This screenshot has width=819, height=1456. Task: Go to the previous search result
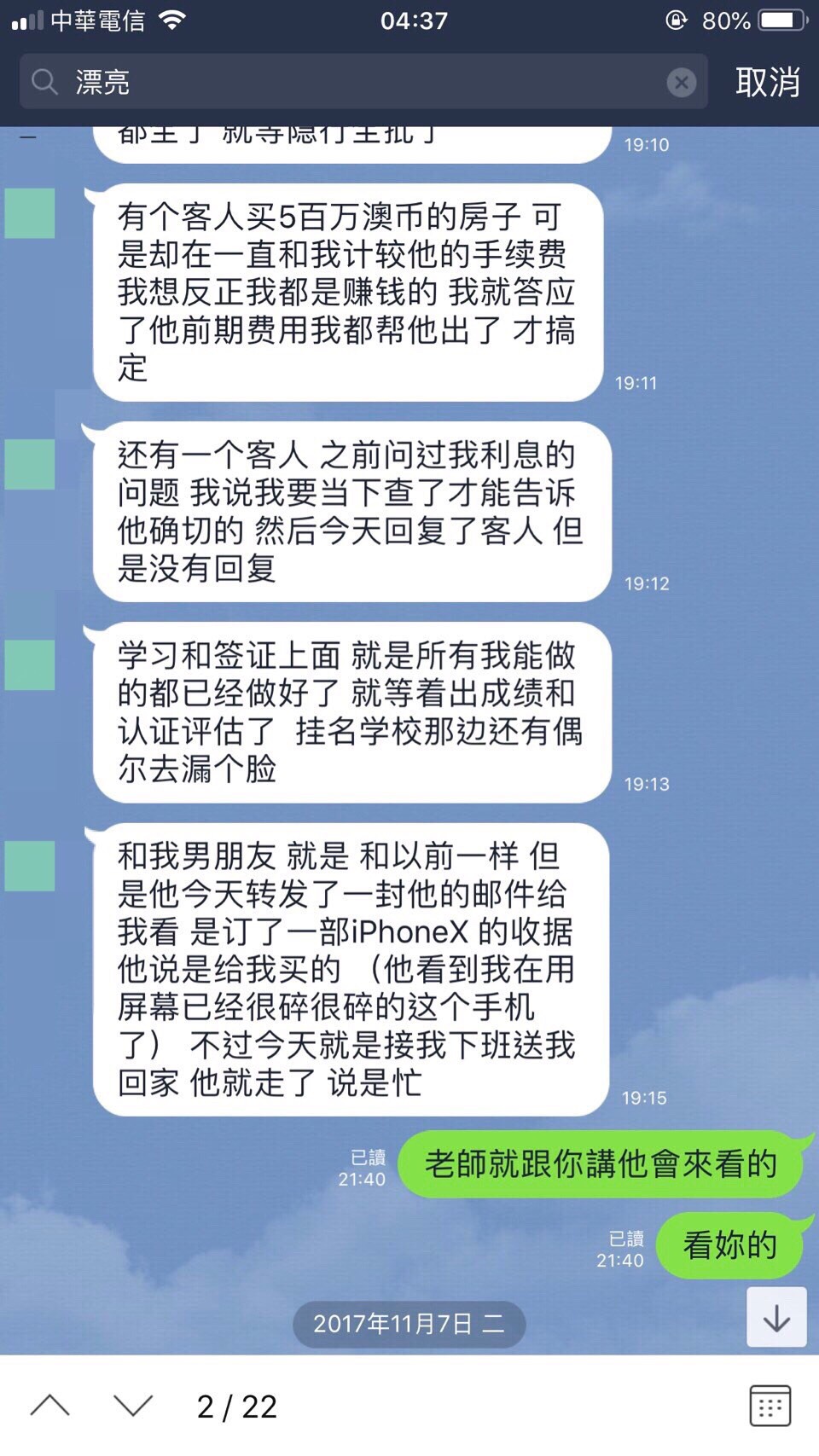click(50, 1405)
